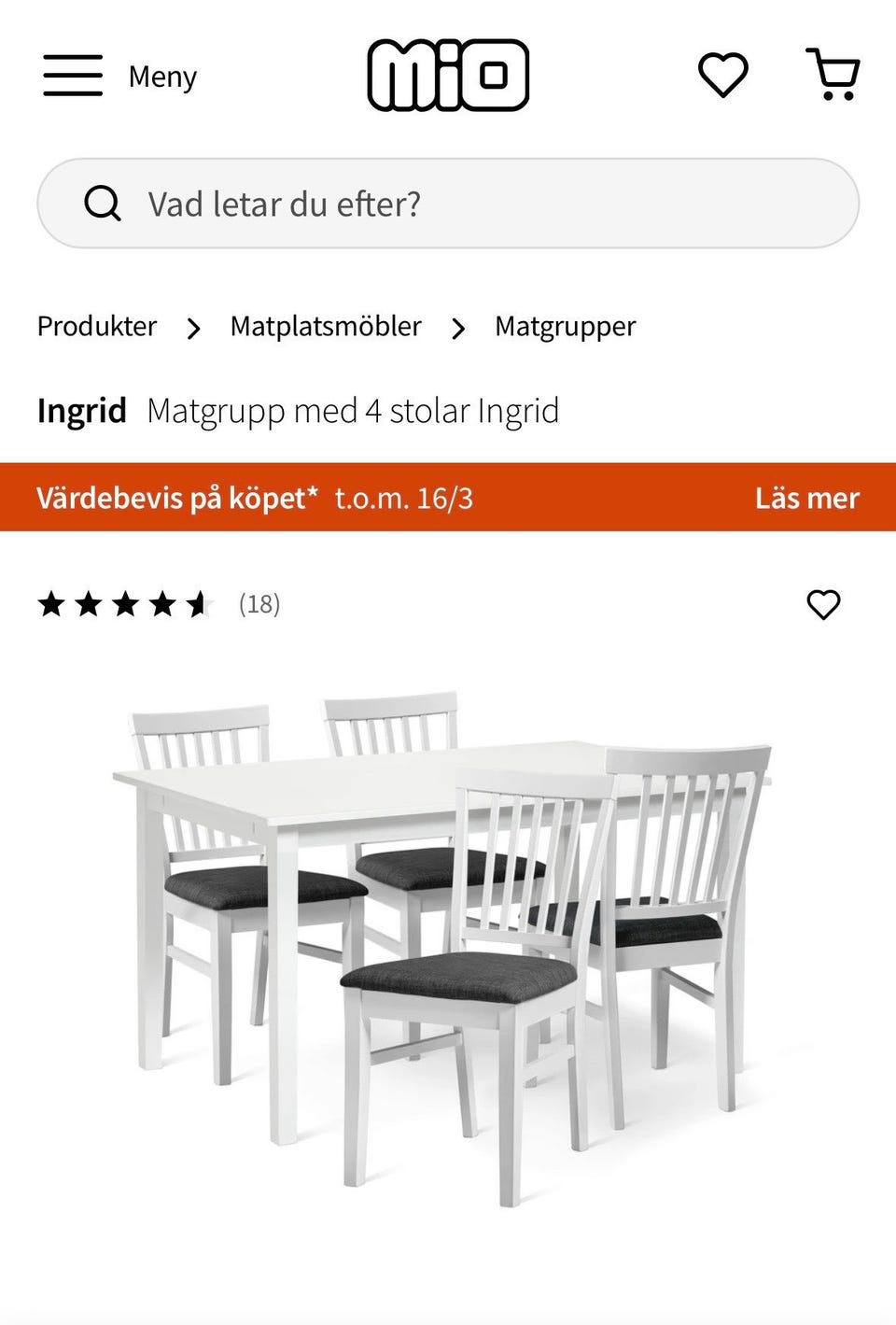The width and height of the screenshot is (896, 1325).
Task: Select Matgrupper in the breadcrumb trail
Action: (x=564, y=327)
